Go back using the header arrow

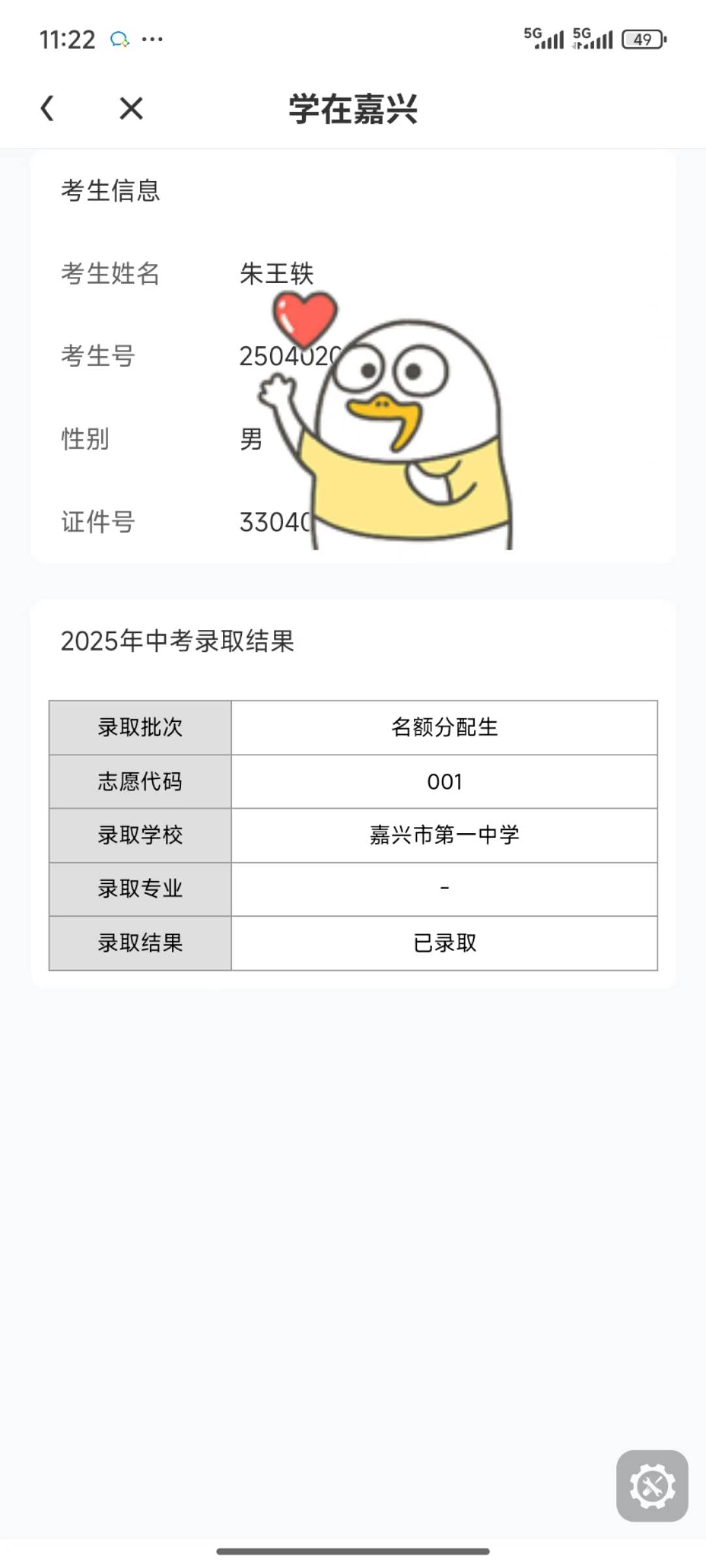tap(47, 108)
